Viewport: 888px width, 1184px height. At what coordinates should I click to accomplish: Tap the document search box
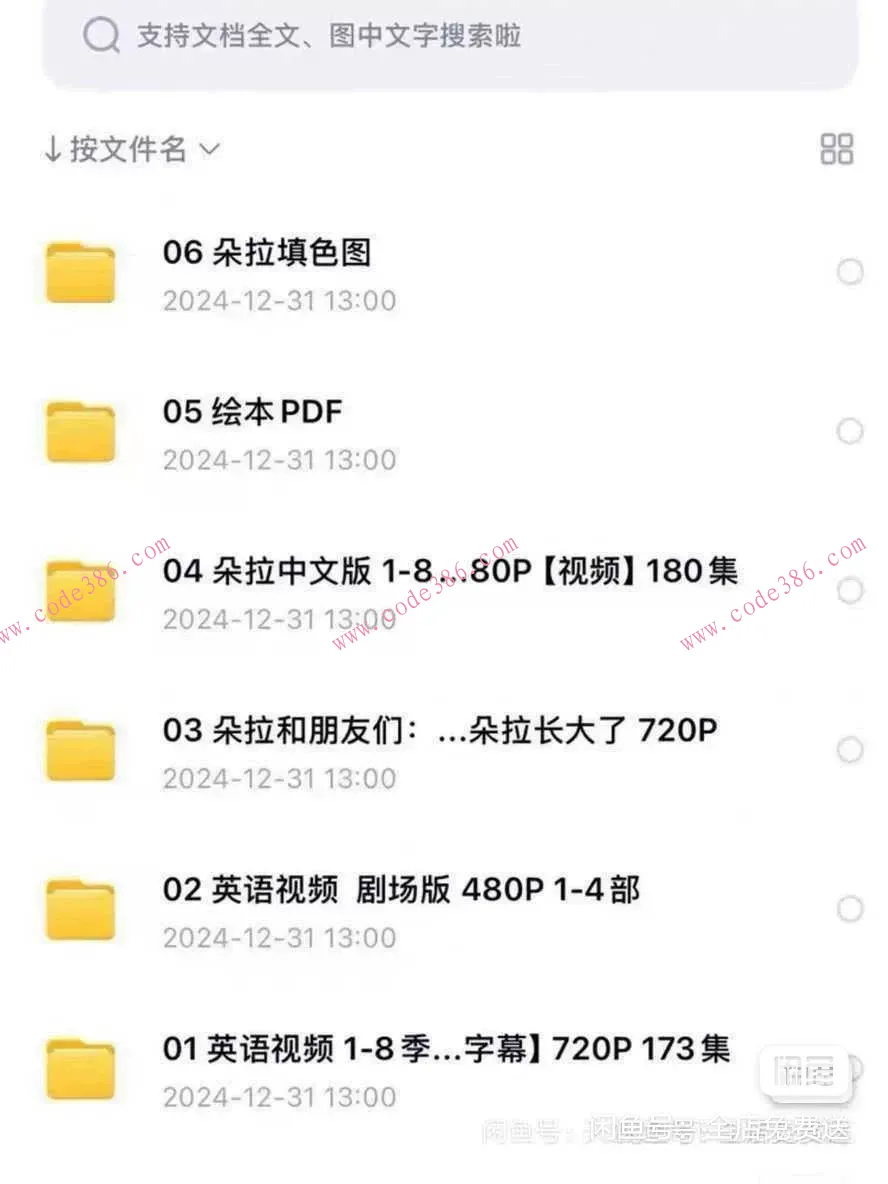[x=450, y=37]
